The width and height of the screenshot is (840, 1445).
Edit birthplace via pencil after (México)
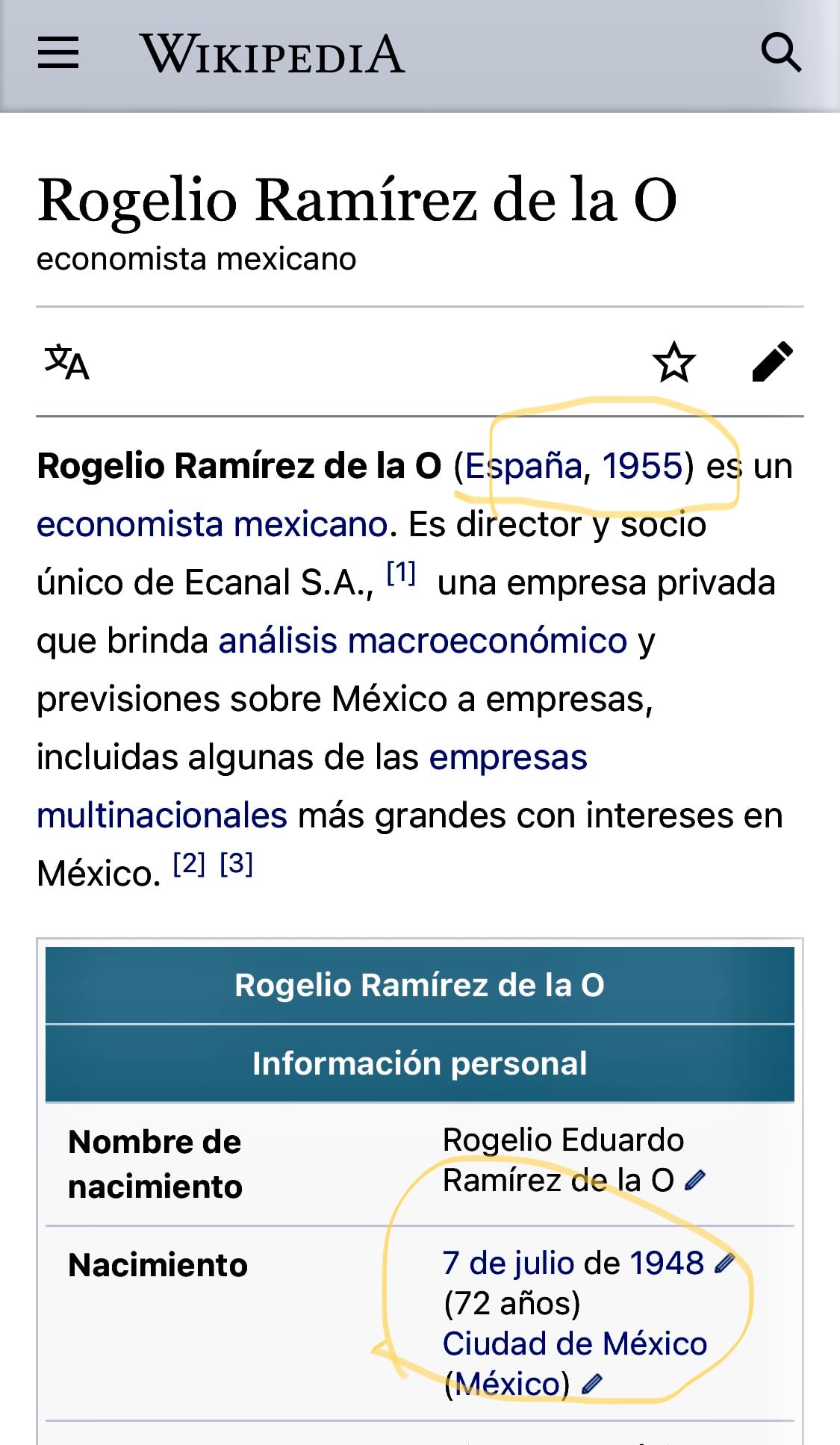pos(591,1384)
